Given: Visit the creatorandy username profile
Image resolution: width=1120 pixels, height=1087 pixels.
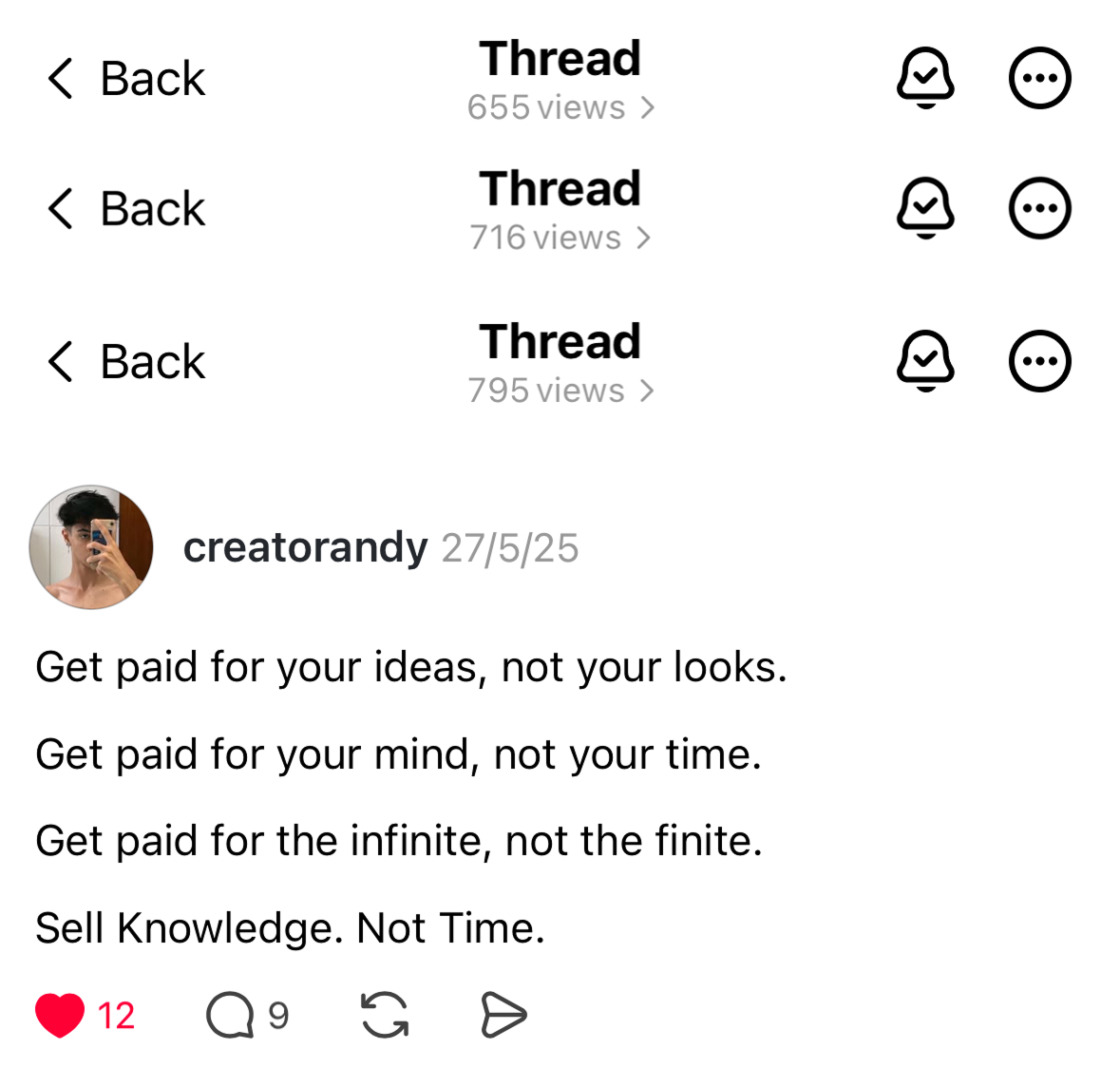Looking at the screenshot, I should [305, 547].
